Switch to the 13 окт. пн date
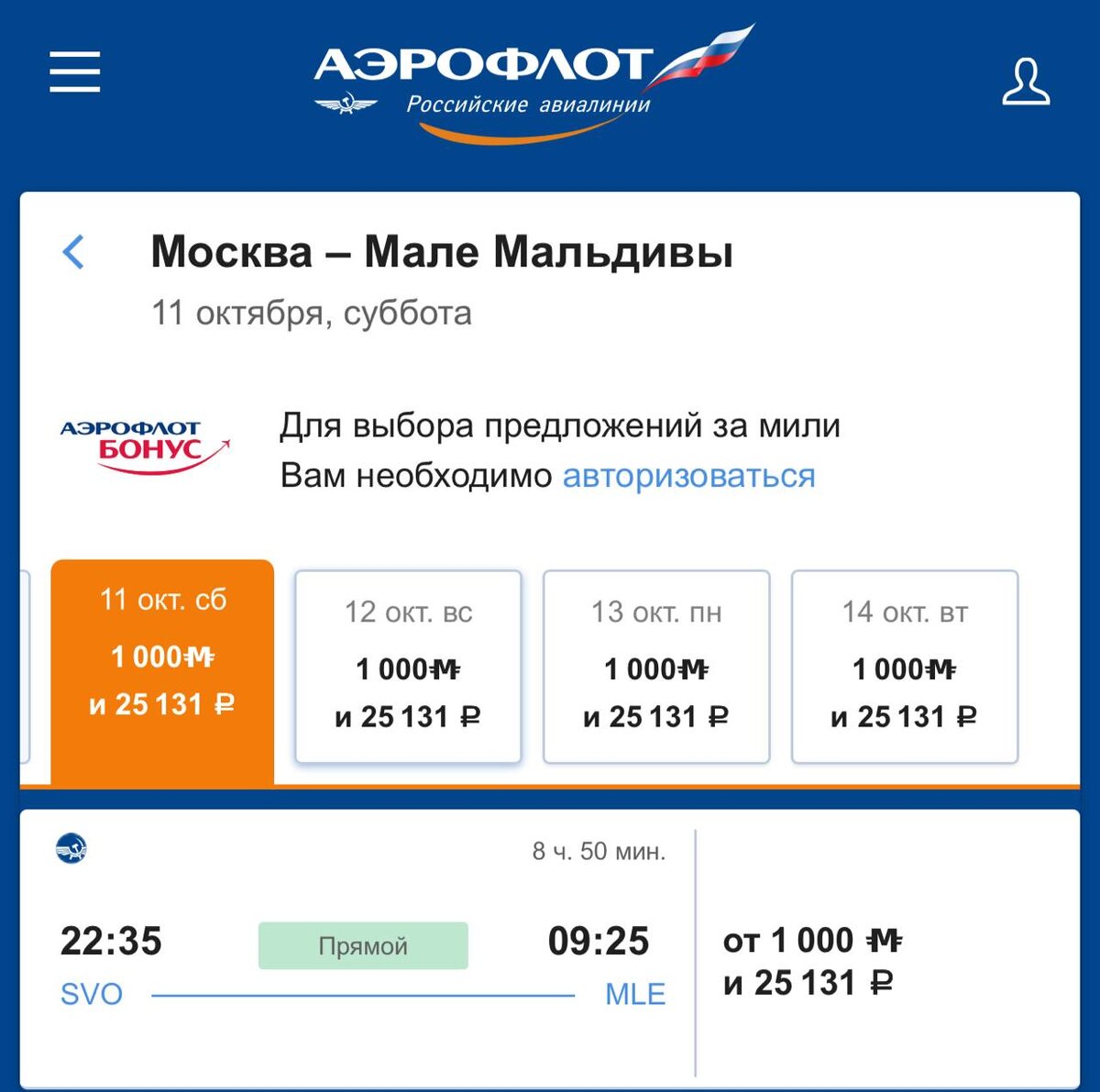This screenshot has height=1092, width=1100. 656,667
